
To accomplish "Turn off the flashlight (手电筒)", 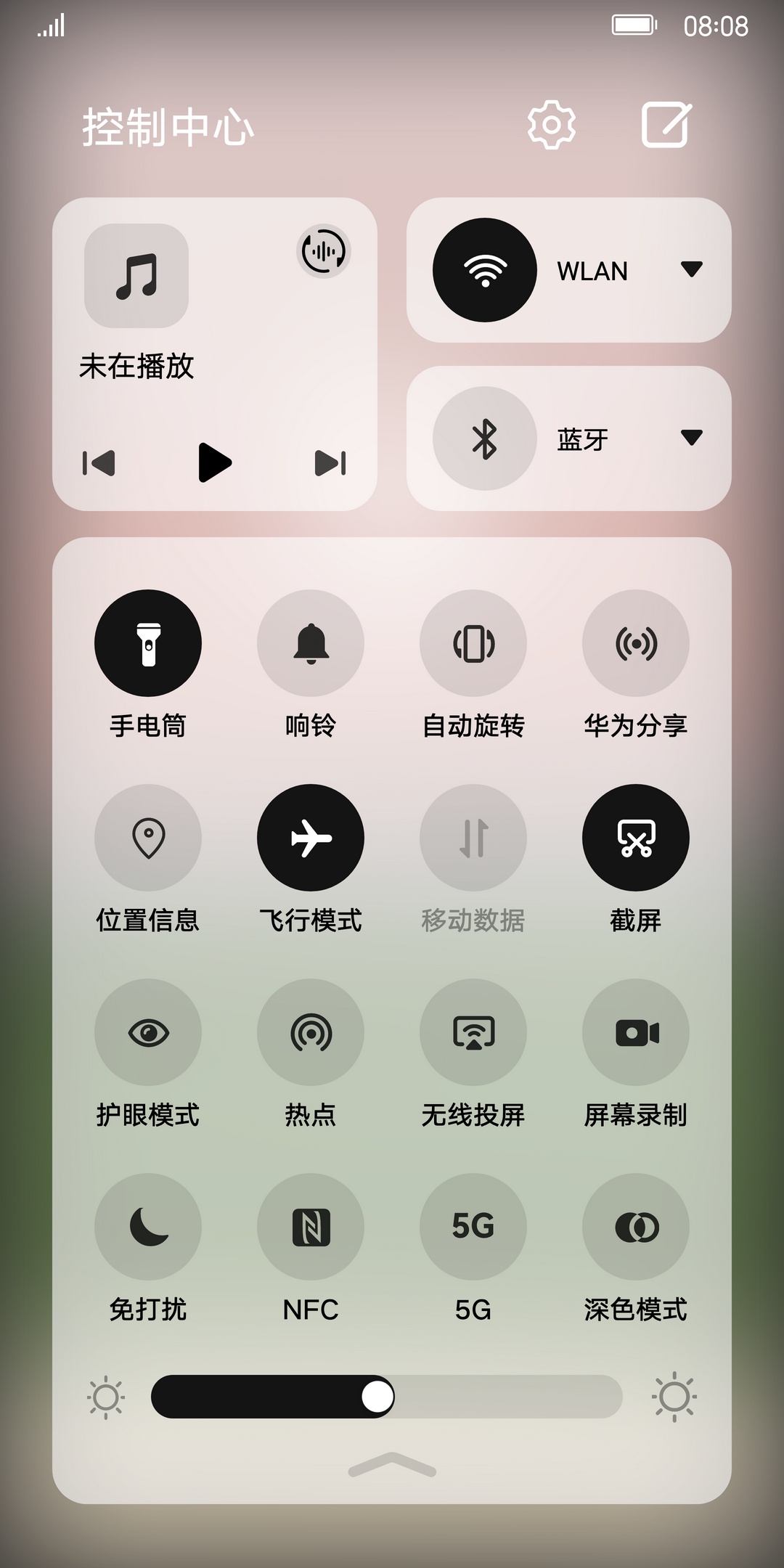I will (148, 643).
